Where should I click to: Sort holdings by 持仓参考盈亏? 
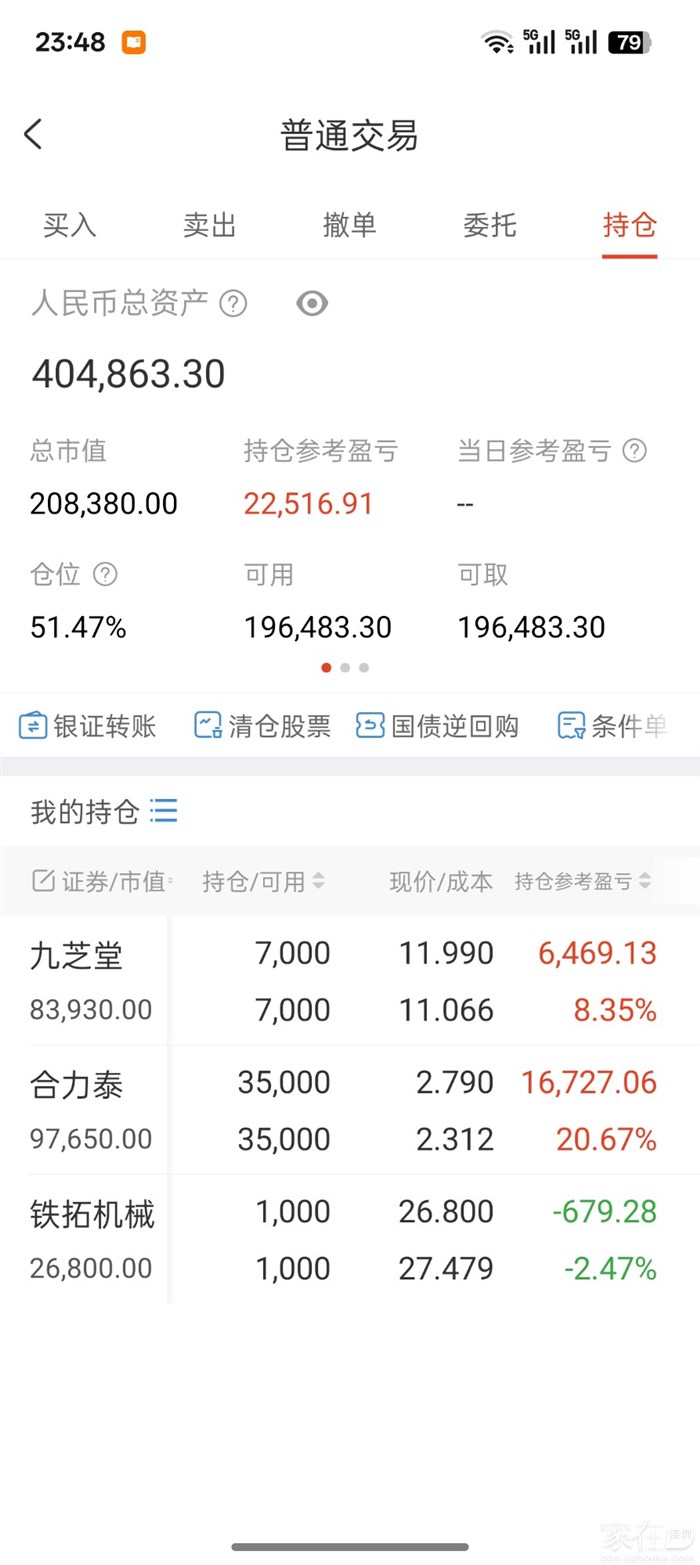point(582,881)
